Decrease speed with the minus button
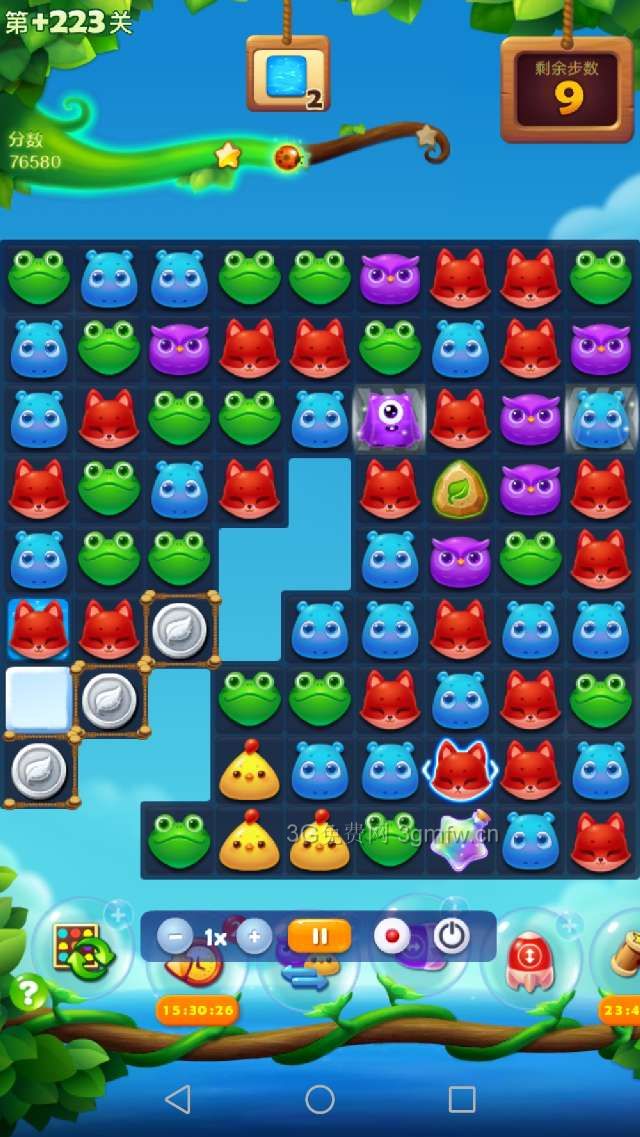 [x=176, y=937]
